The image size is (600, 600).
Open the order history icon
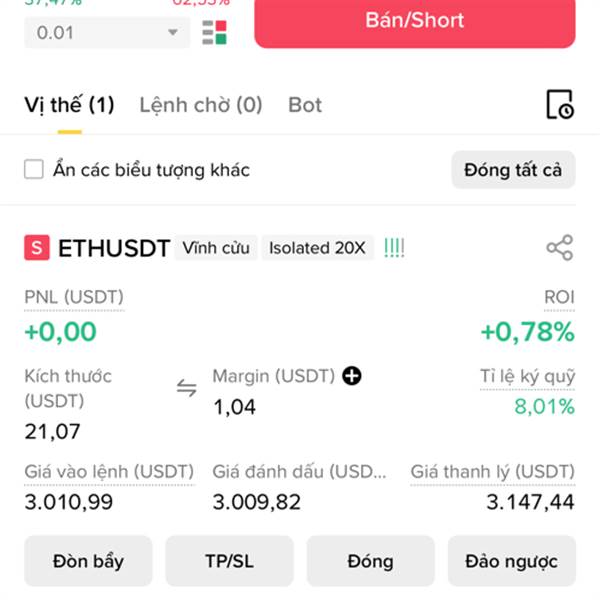[x=560, y=104]
